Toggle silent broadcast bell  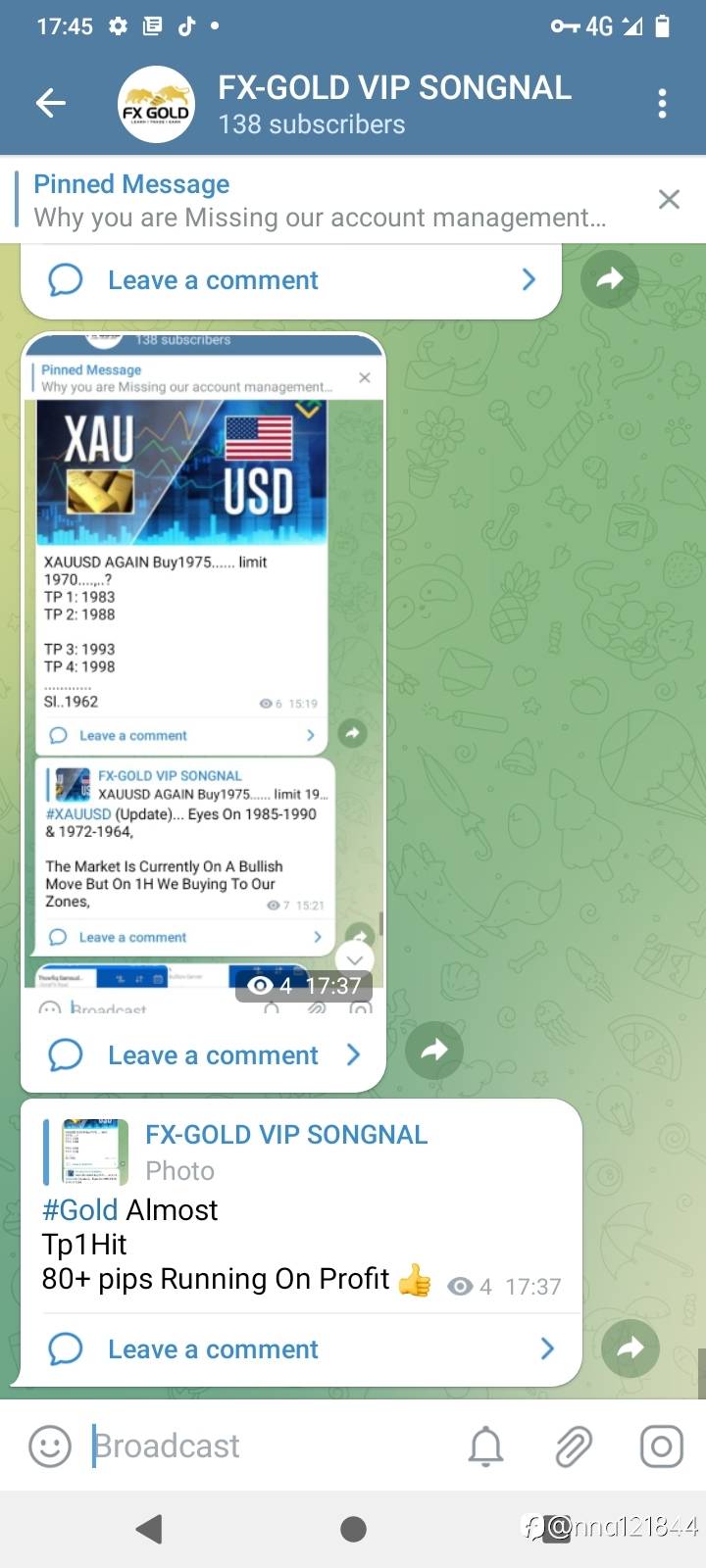(x=485, y=1445)
